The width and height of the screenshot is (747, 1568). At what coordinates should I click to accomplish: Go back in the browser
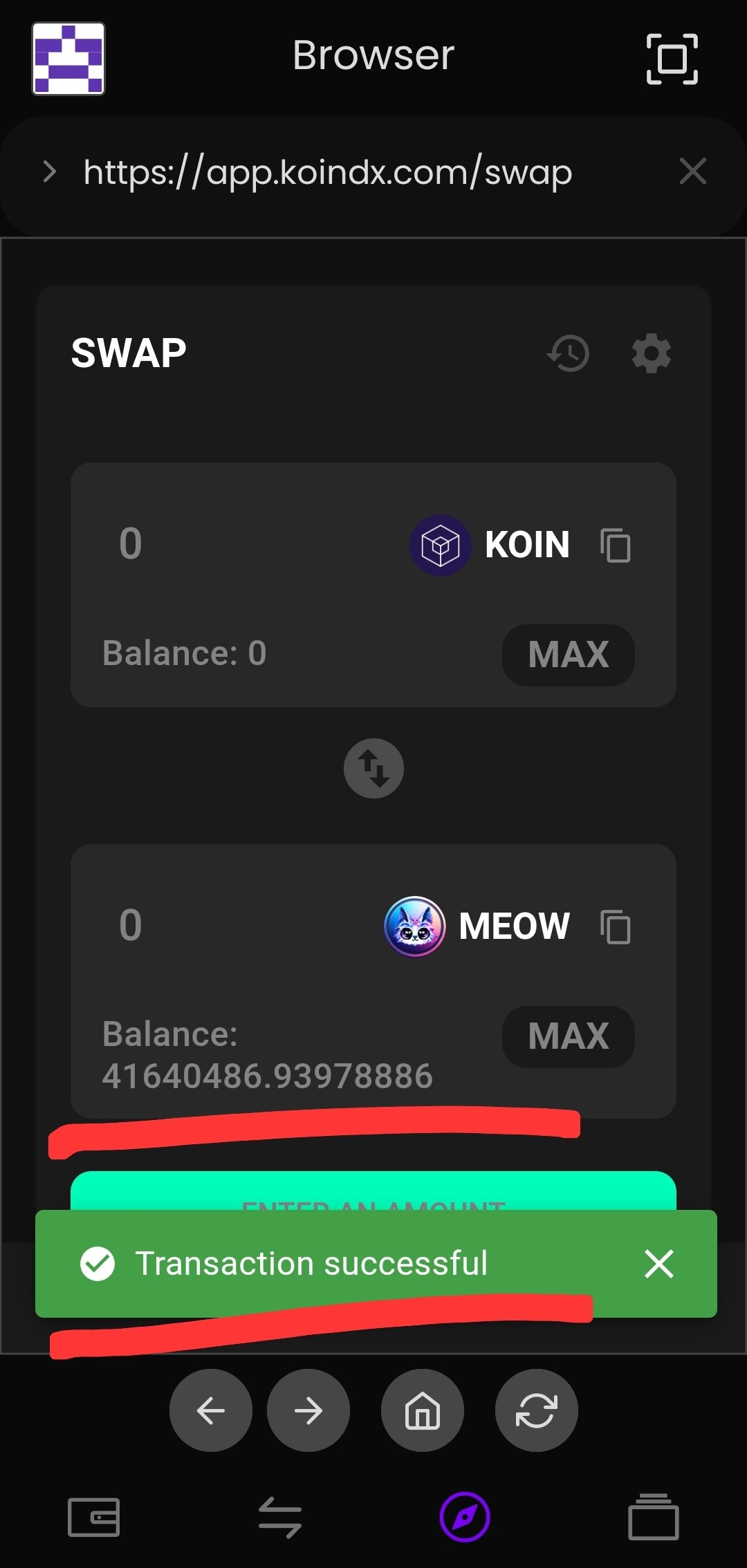pyautogui.click(x=211, y=1410)
